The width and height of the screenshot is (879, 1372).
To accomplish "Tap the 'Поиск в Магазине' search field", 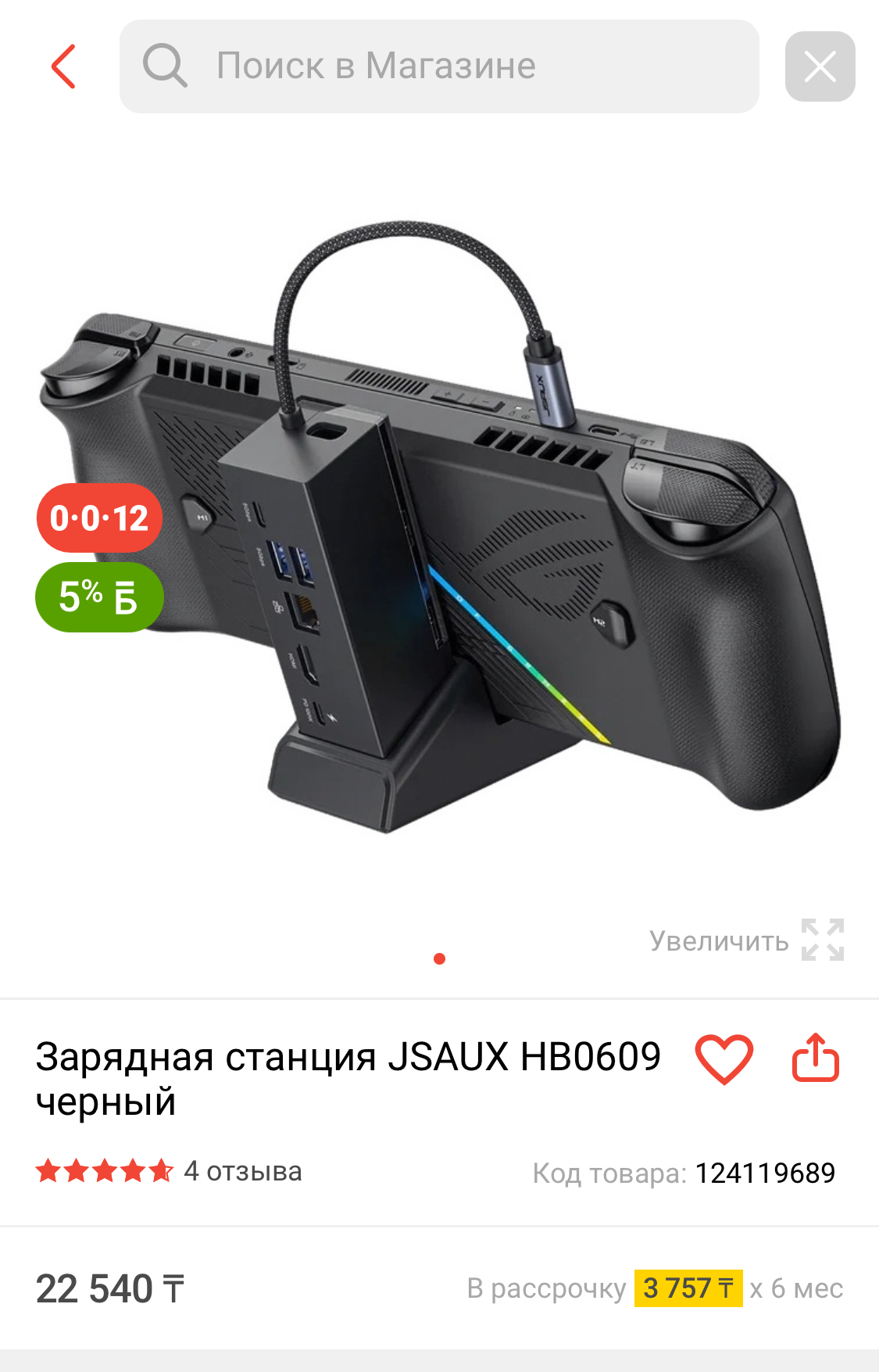I will point(438,66).
